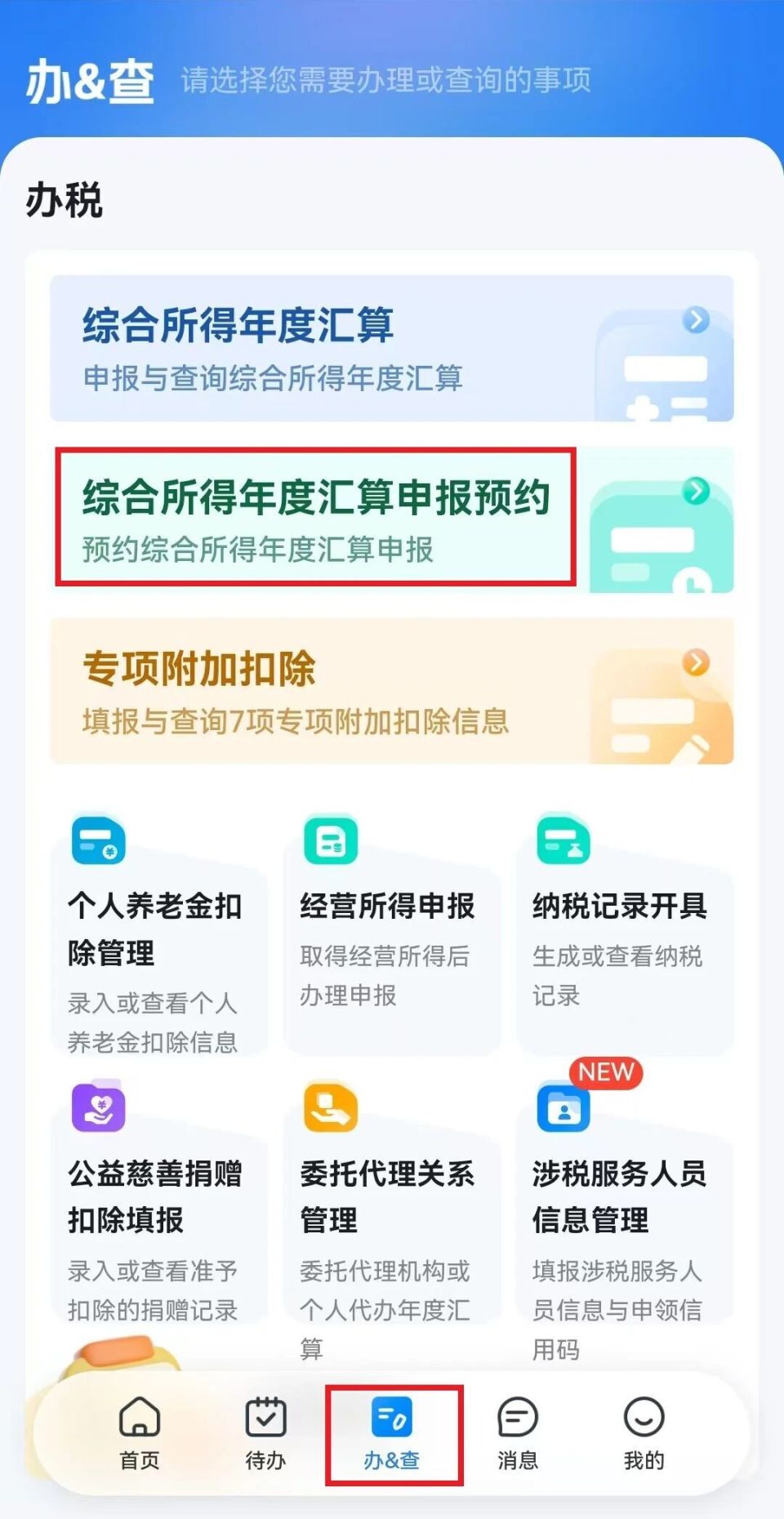Expand the 专项附加扣除 card chevron
This screenshot has height=1519, width=784.
(697, 661)
